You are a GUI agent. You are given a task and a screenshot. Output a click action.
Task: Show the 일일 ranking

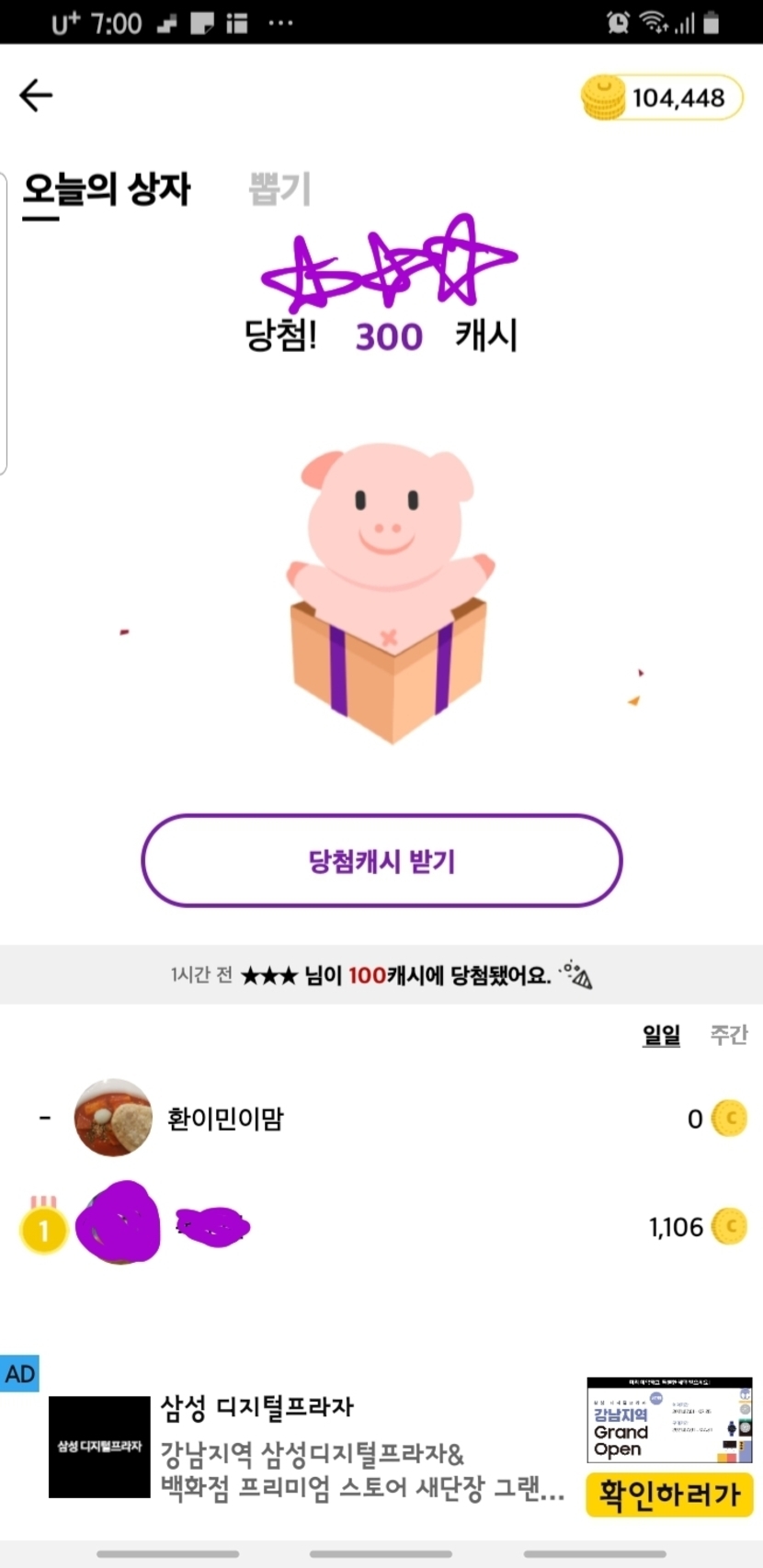[661, 1035]
